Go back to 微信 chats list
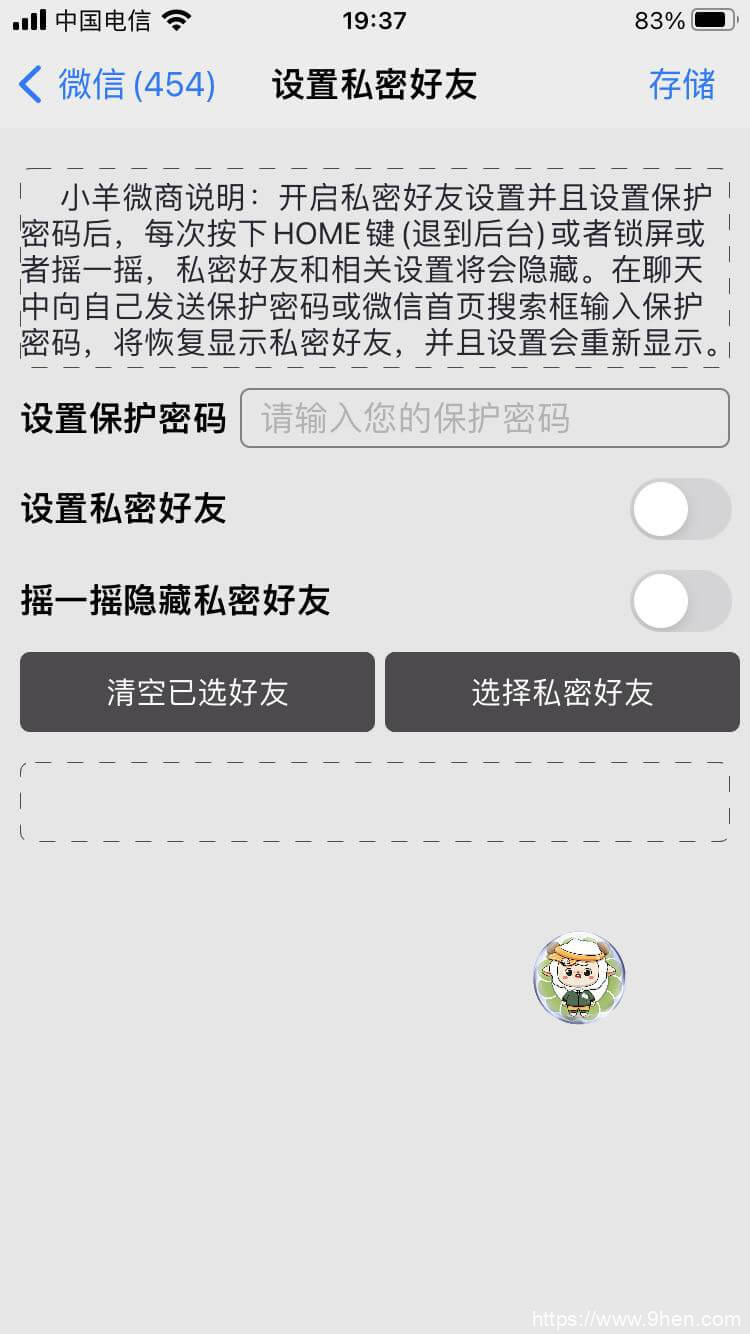750x1334 pixels. pos(116,85)
